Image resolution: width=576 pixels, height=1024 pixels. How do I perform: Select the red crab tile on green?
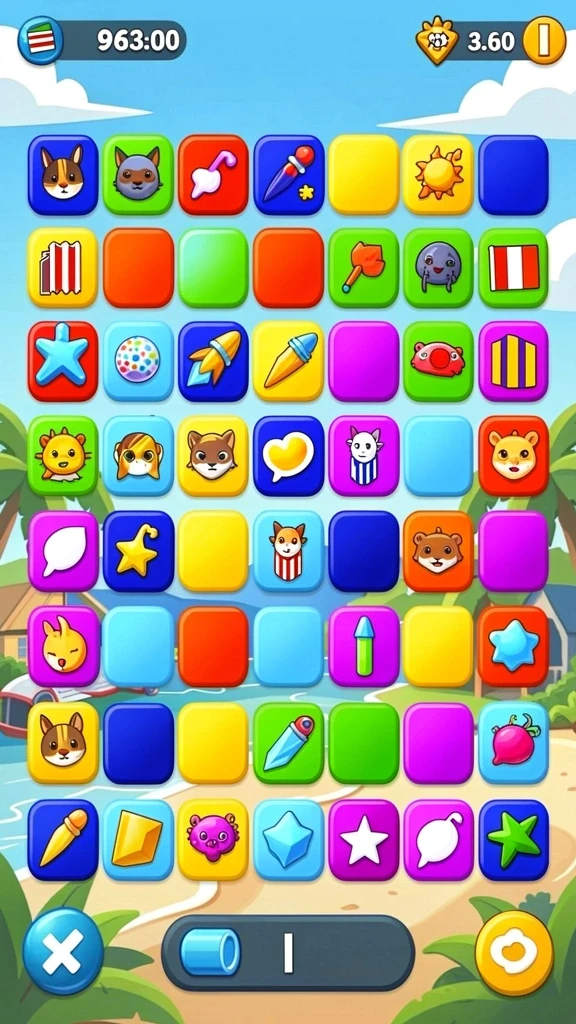[438, 360]
